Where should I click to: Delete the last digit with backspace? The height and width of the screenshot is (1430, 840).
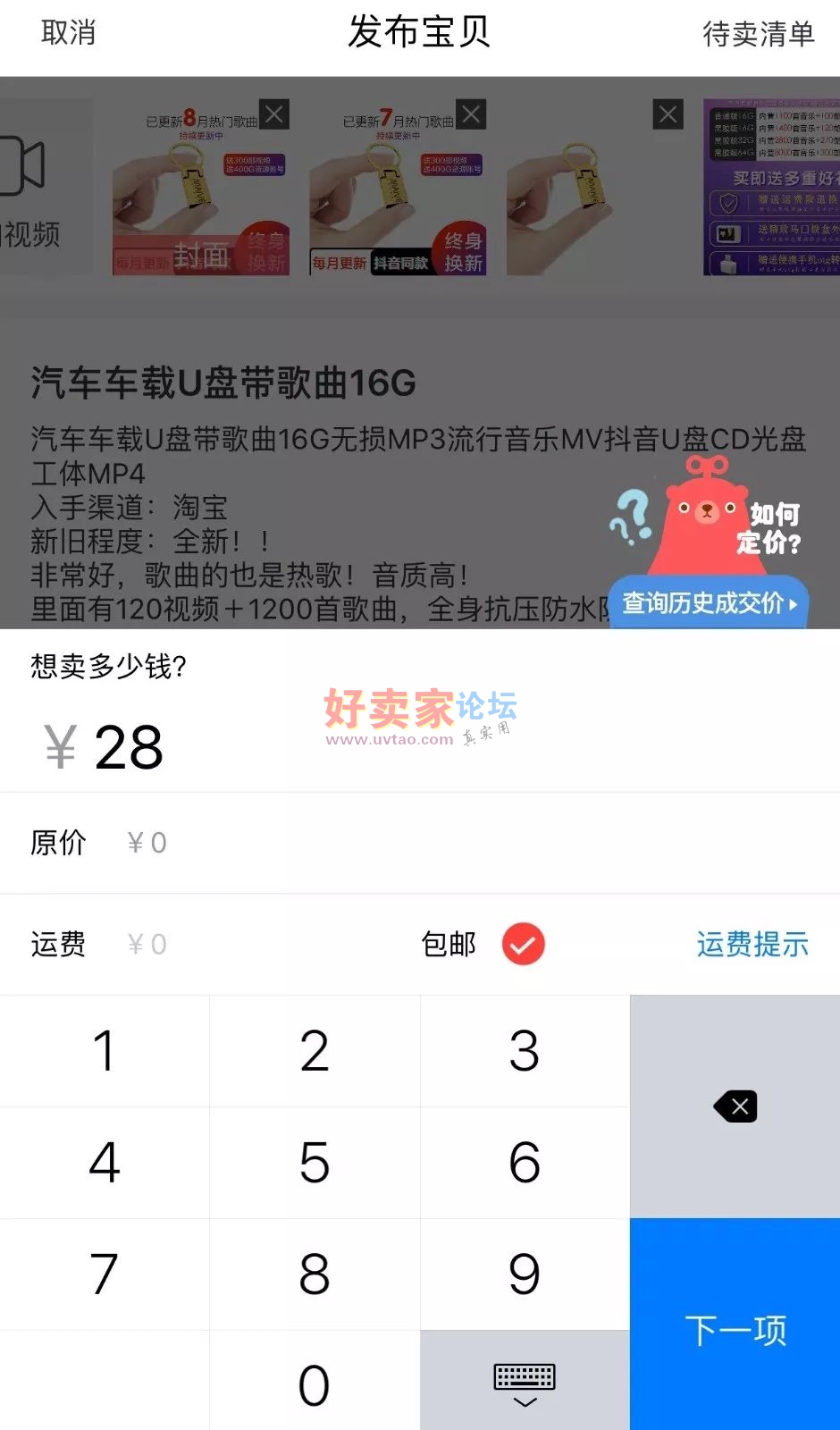(735, 1106)
